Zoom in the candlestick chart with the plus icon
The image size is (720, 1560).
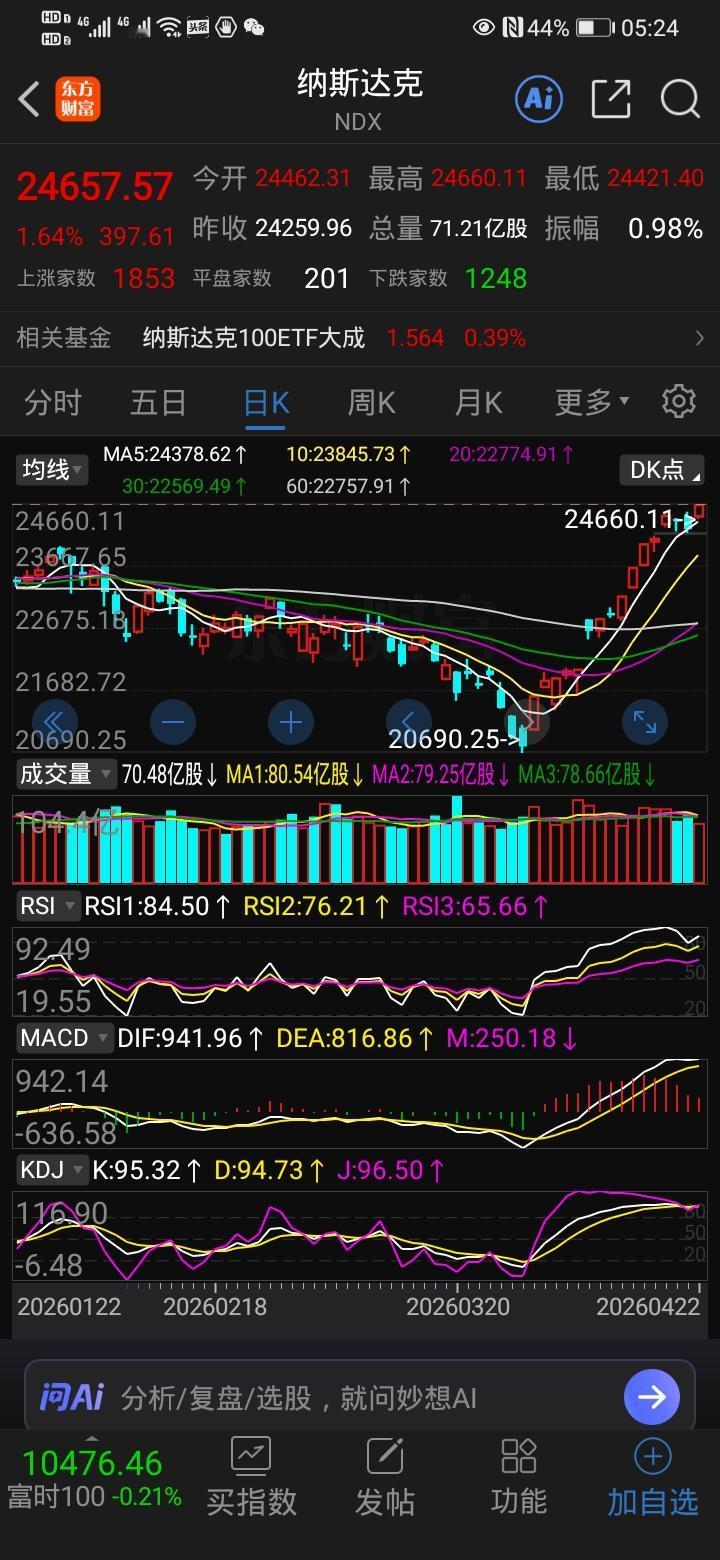(290, 722)
